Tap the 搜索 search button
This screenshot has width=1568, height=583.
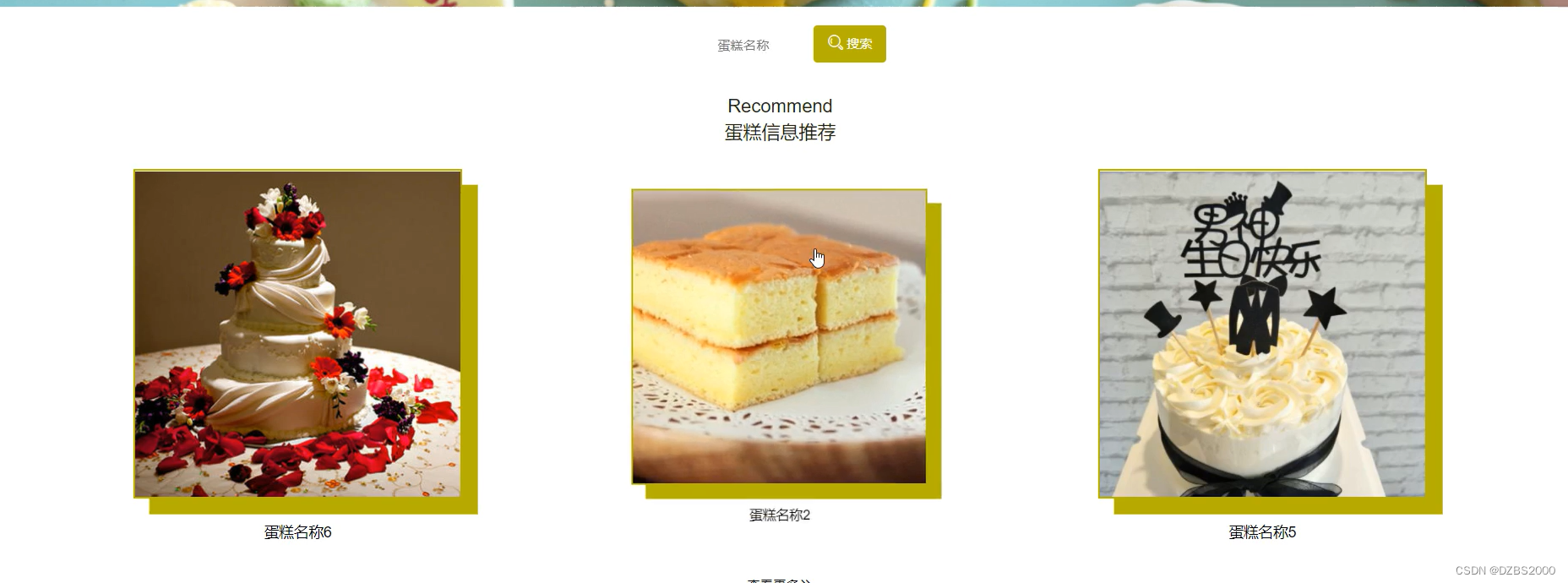point(849,44)
